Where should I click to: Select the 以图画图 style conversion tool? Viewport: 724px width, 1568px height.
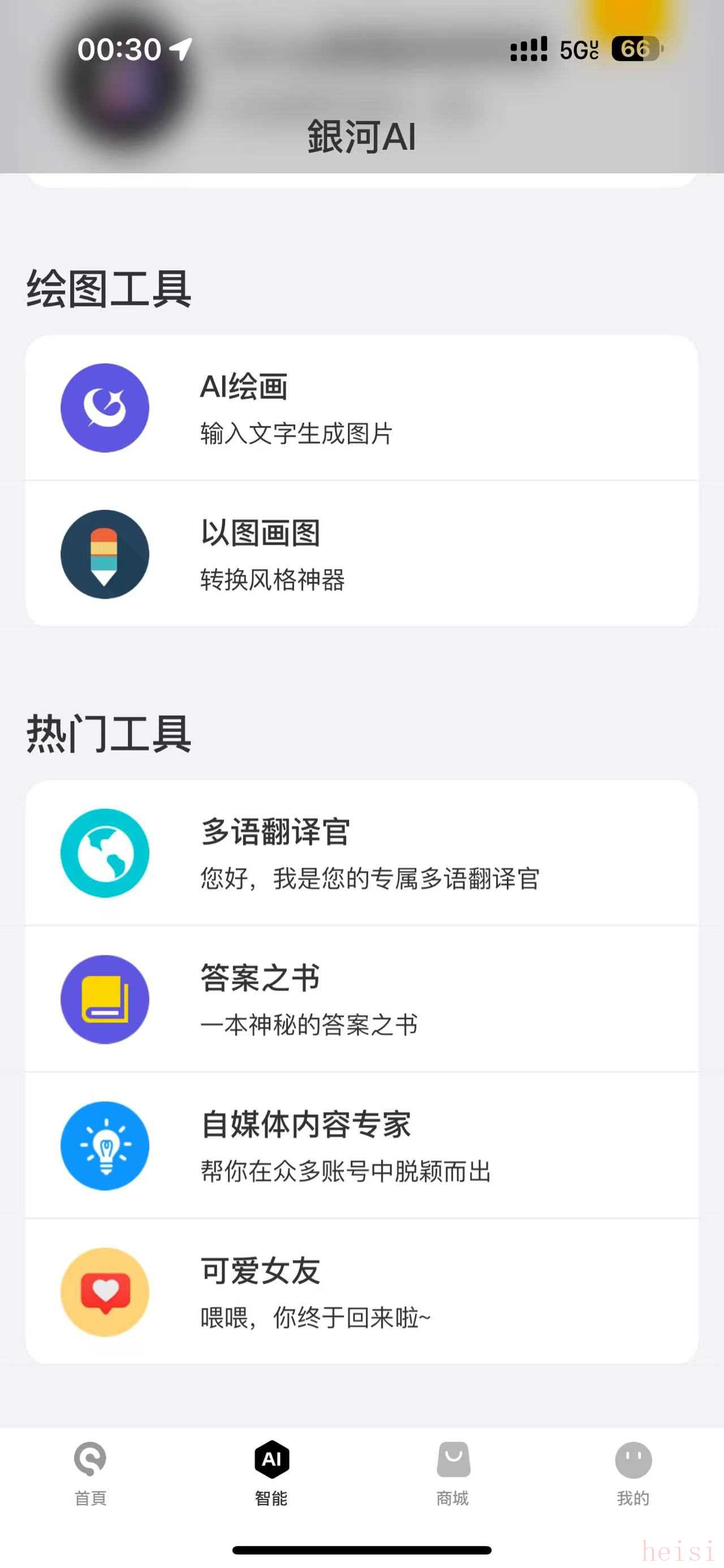coord(361,554)
